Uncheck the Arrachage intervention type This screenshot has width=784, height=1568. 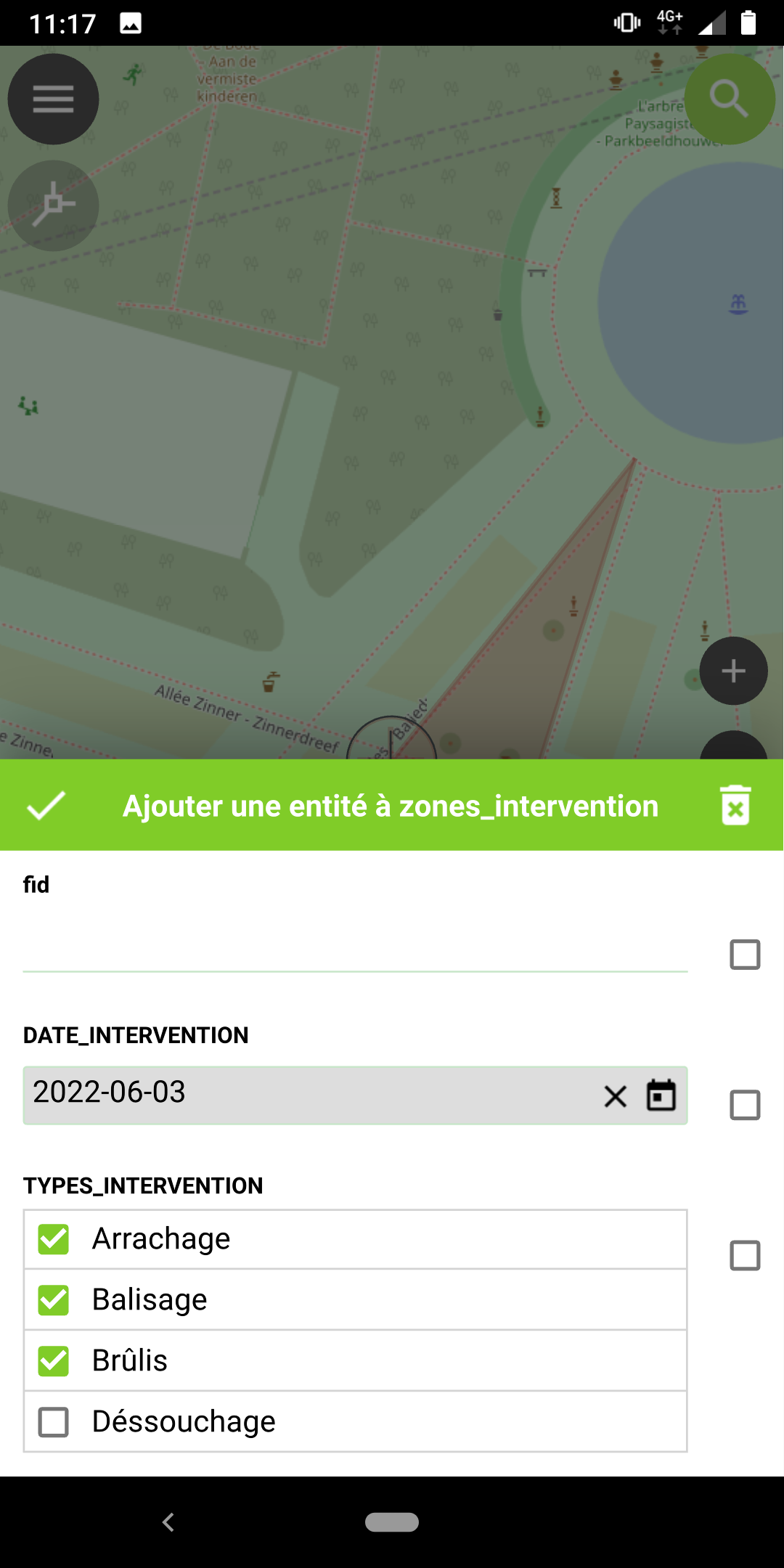pos(53,1238)
